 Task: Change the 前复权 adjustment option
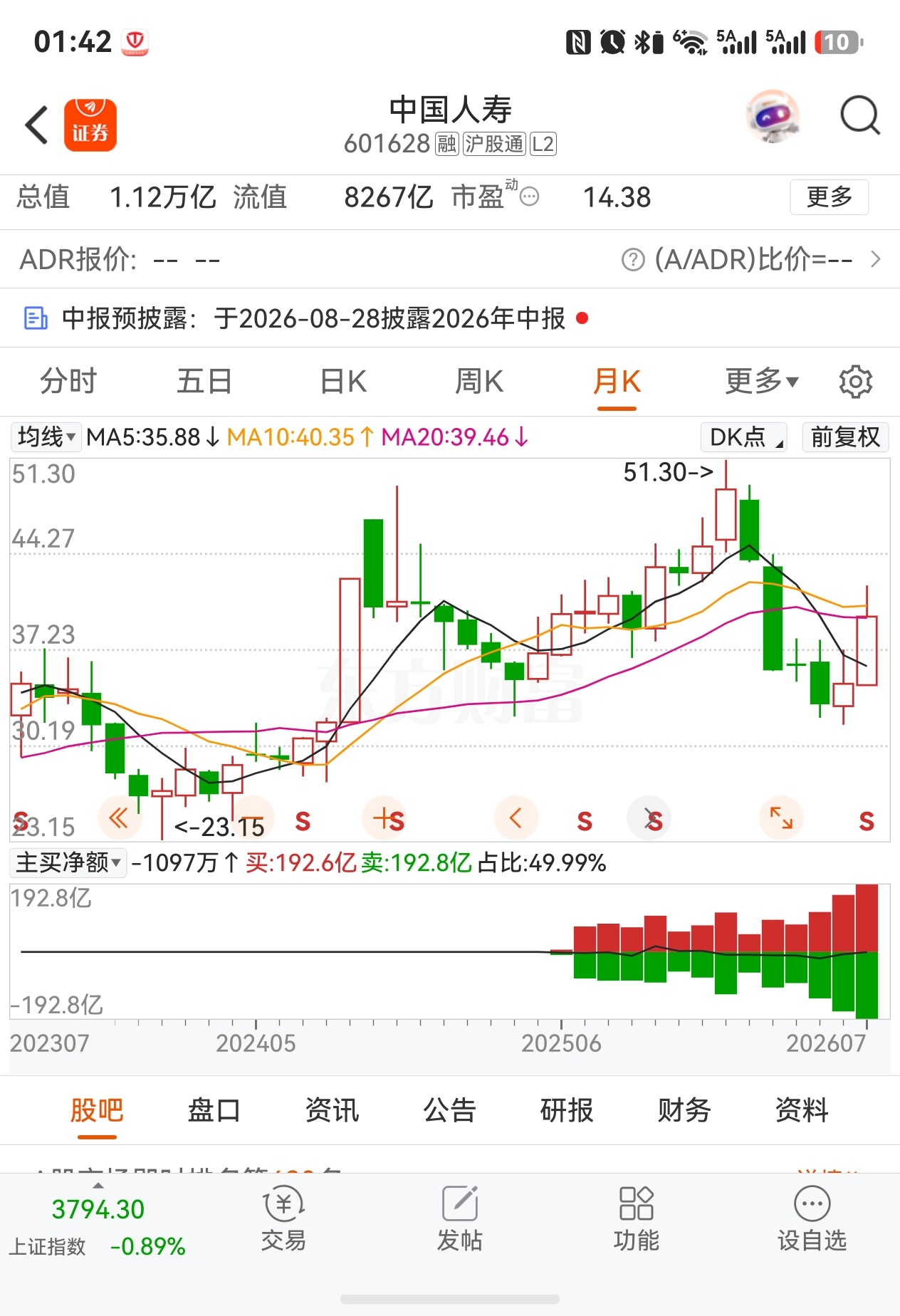(x=845, y=437)
